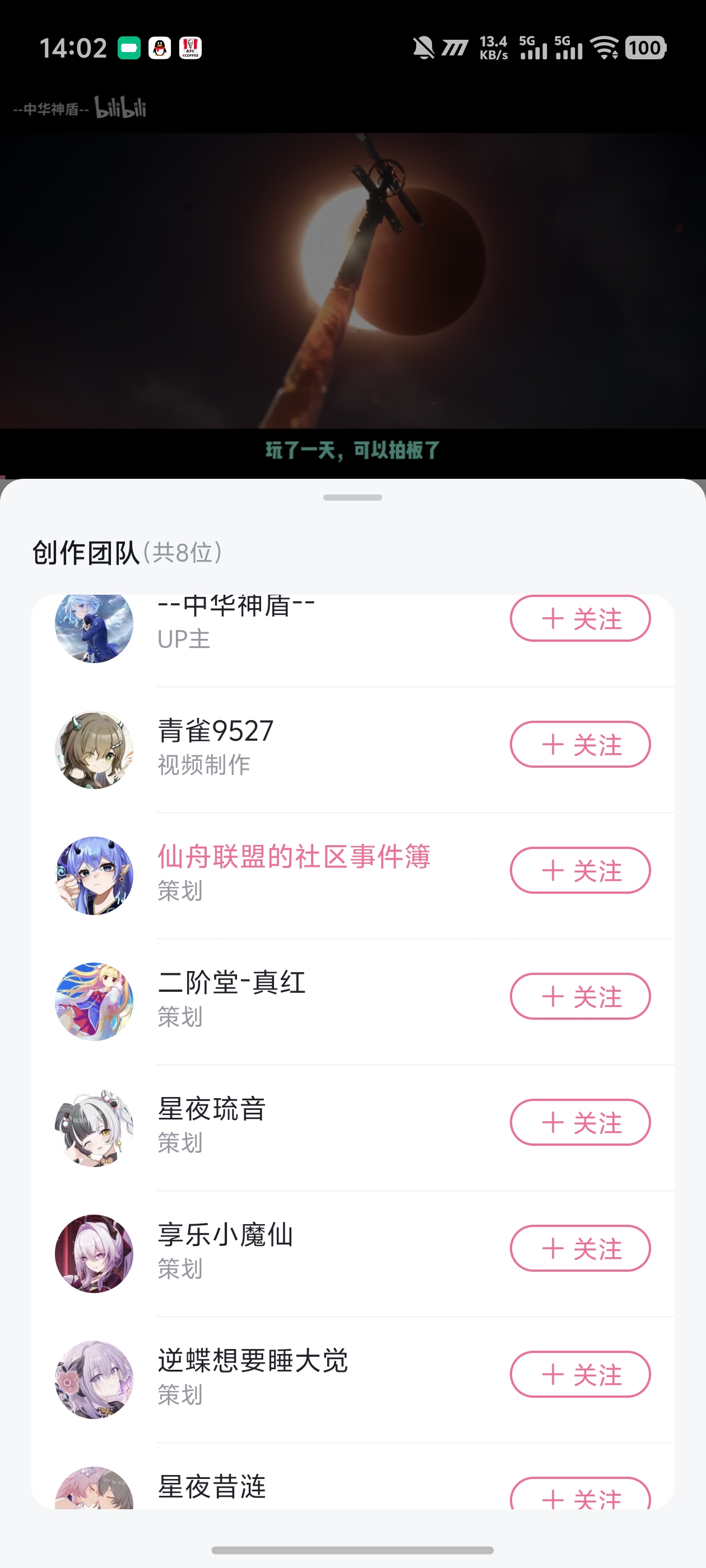This screenshot has width=706, height=1568.
Task: Tap the sheet's drag handle
Action: click(352, 497)
